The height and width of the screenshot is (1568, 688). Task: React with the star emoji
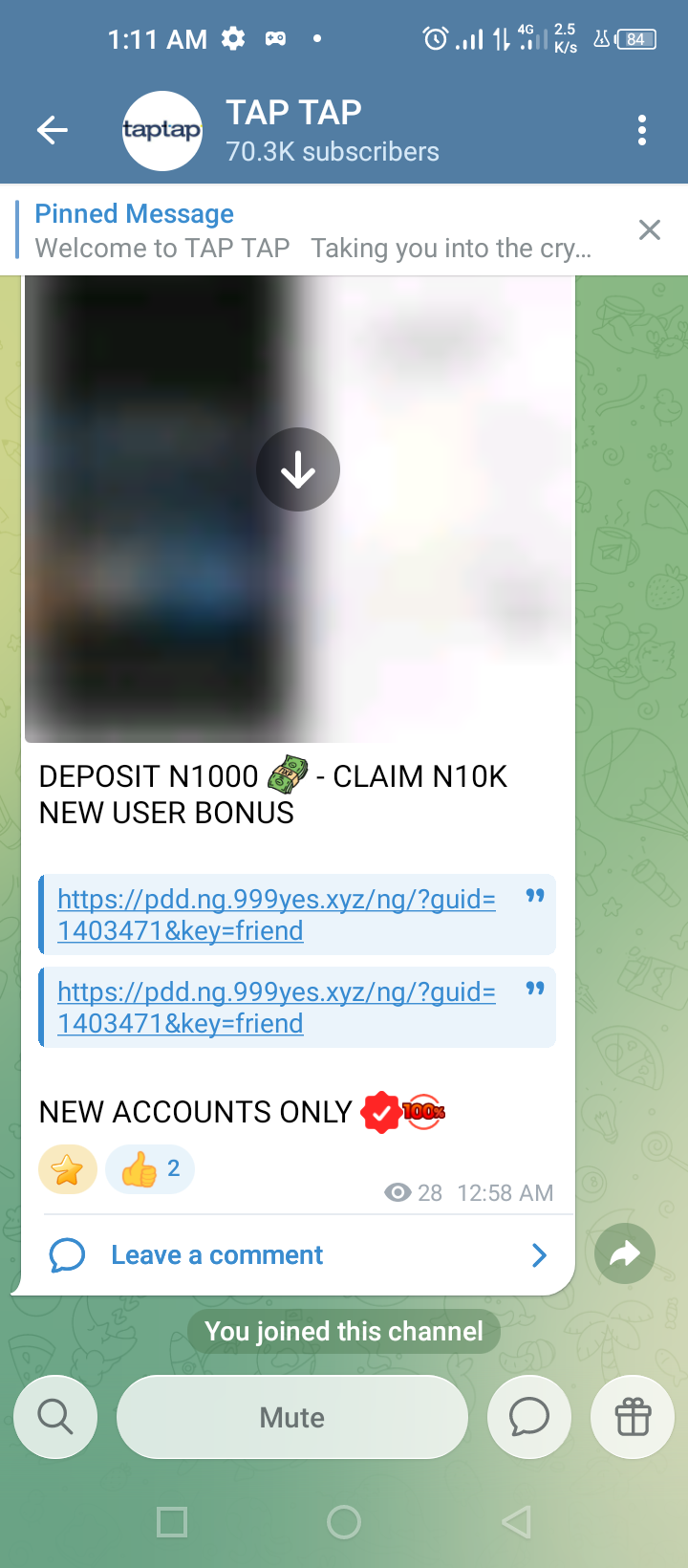(x=68, y=1169)
